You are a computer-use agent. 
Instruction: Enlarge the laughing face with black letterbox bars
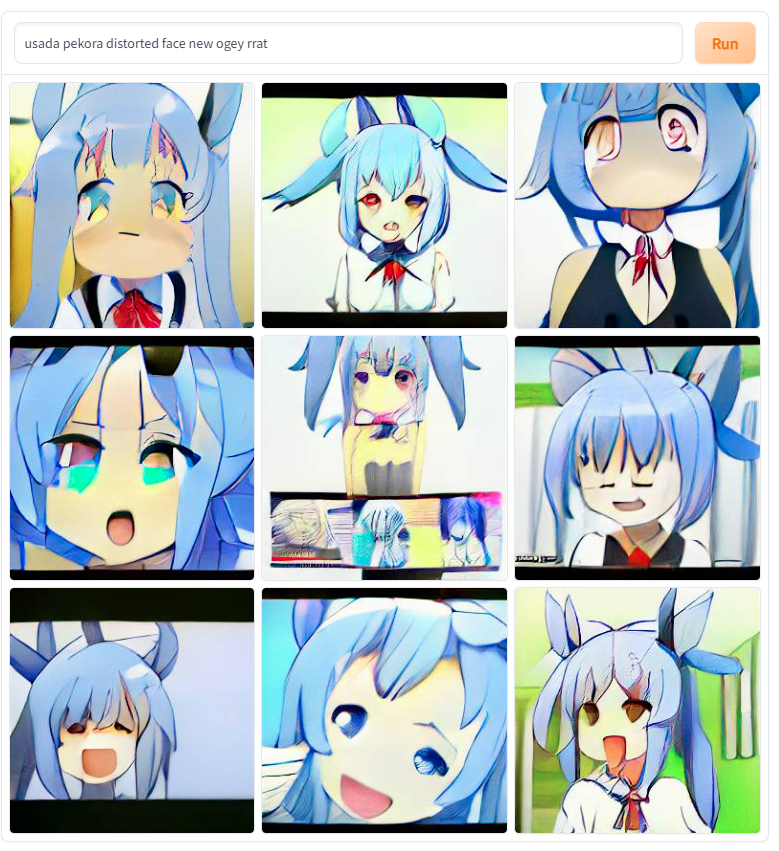(132, 710)
